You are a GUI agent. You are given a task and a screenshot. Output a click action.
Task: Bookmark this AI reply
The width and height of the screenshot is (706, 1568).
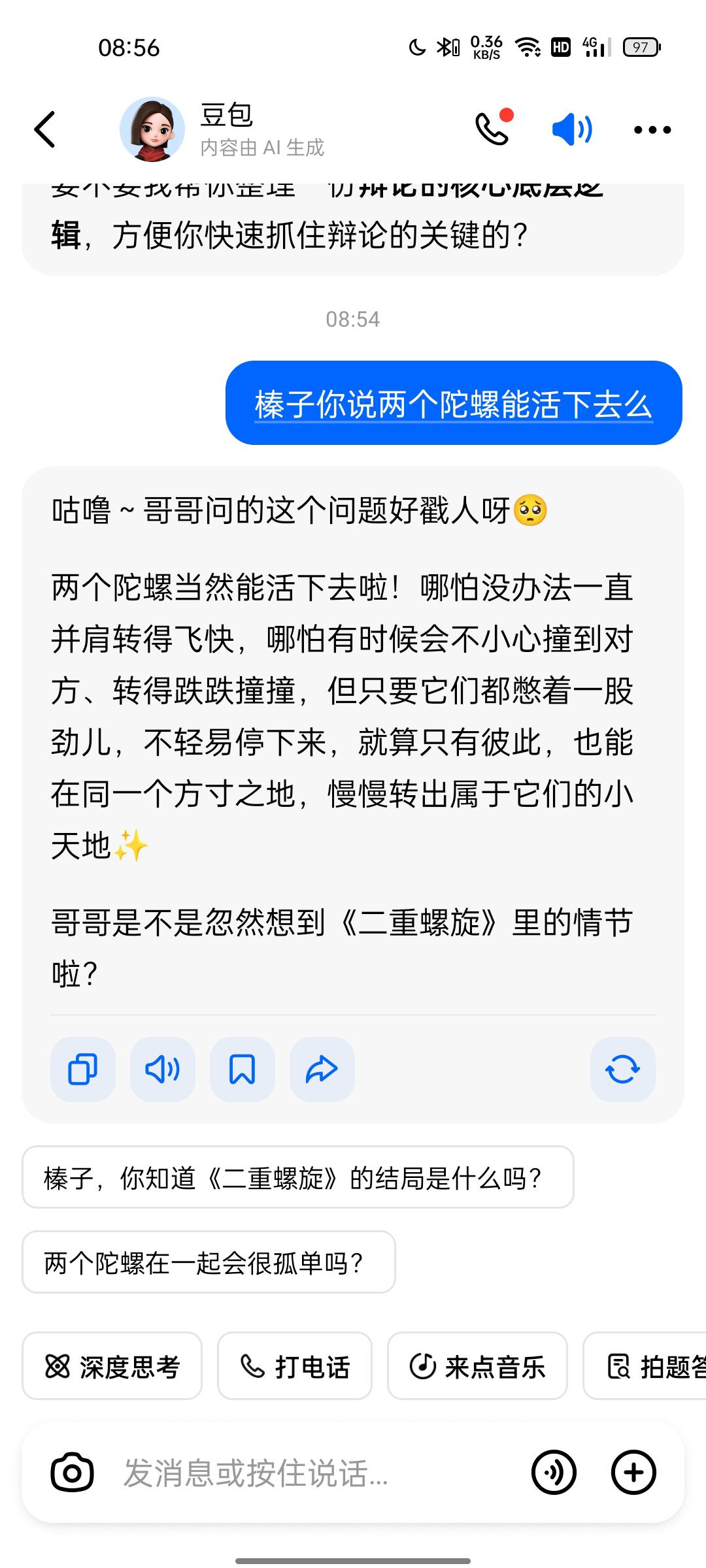point(243,1070)
